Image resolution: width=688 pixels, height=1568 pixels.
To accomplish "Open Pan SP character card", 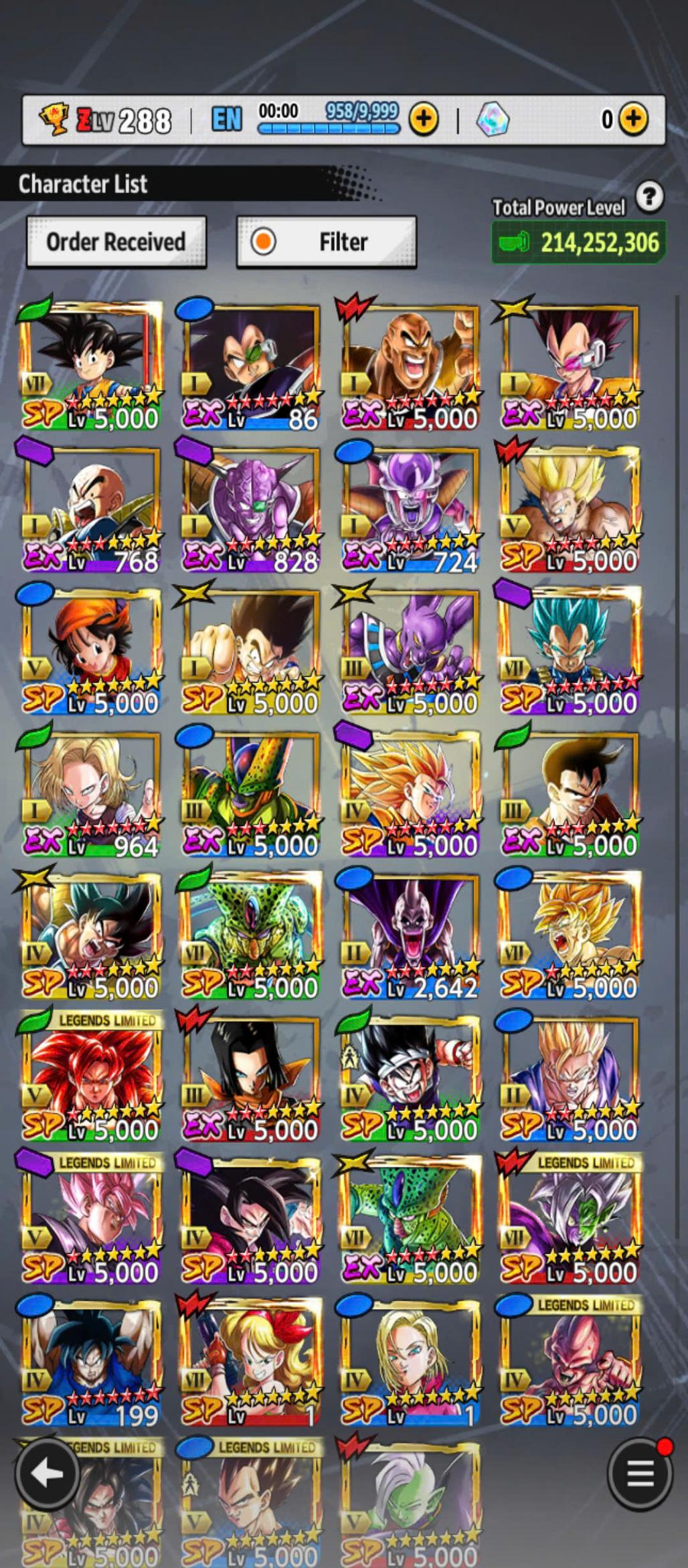I will click(x=90, y=649).
